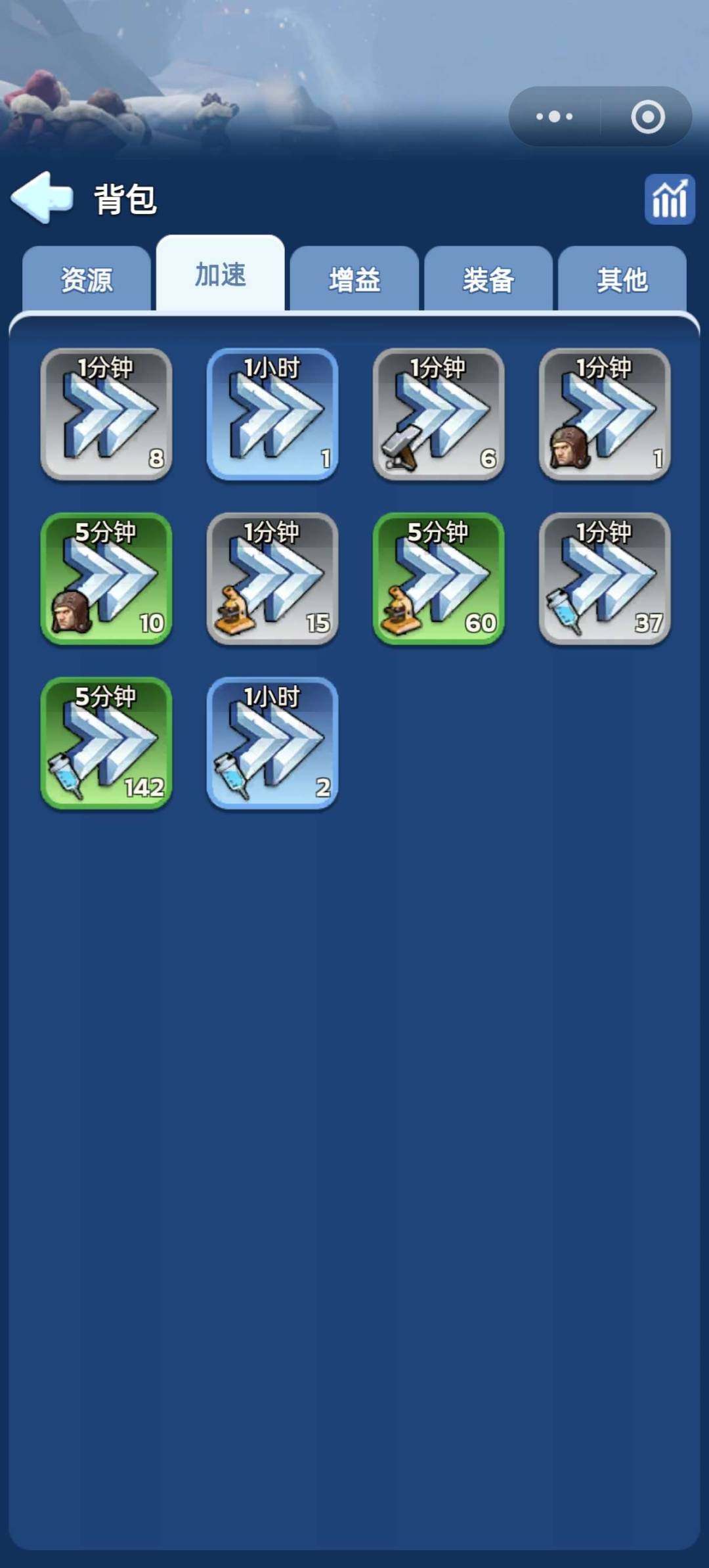Viewport: 709px width, 1568px height.
Task: Select the 1小时 general speedup with 1
Action: (272, 414)
